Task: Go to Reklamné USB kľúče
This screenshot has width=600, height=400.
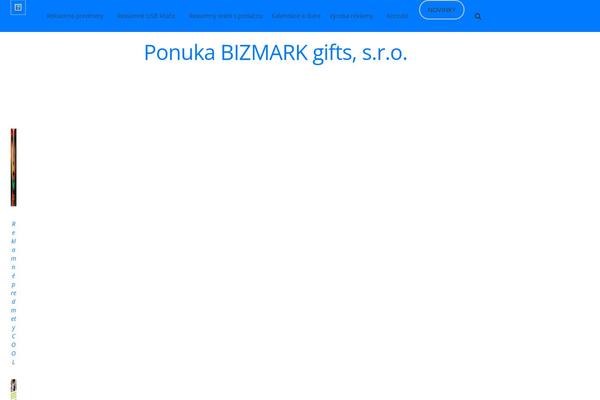Action: 147,17
